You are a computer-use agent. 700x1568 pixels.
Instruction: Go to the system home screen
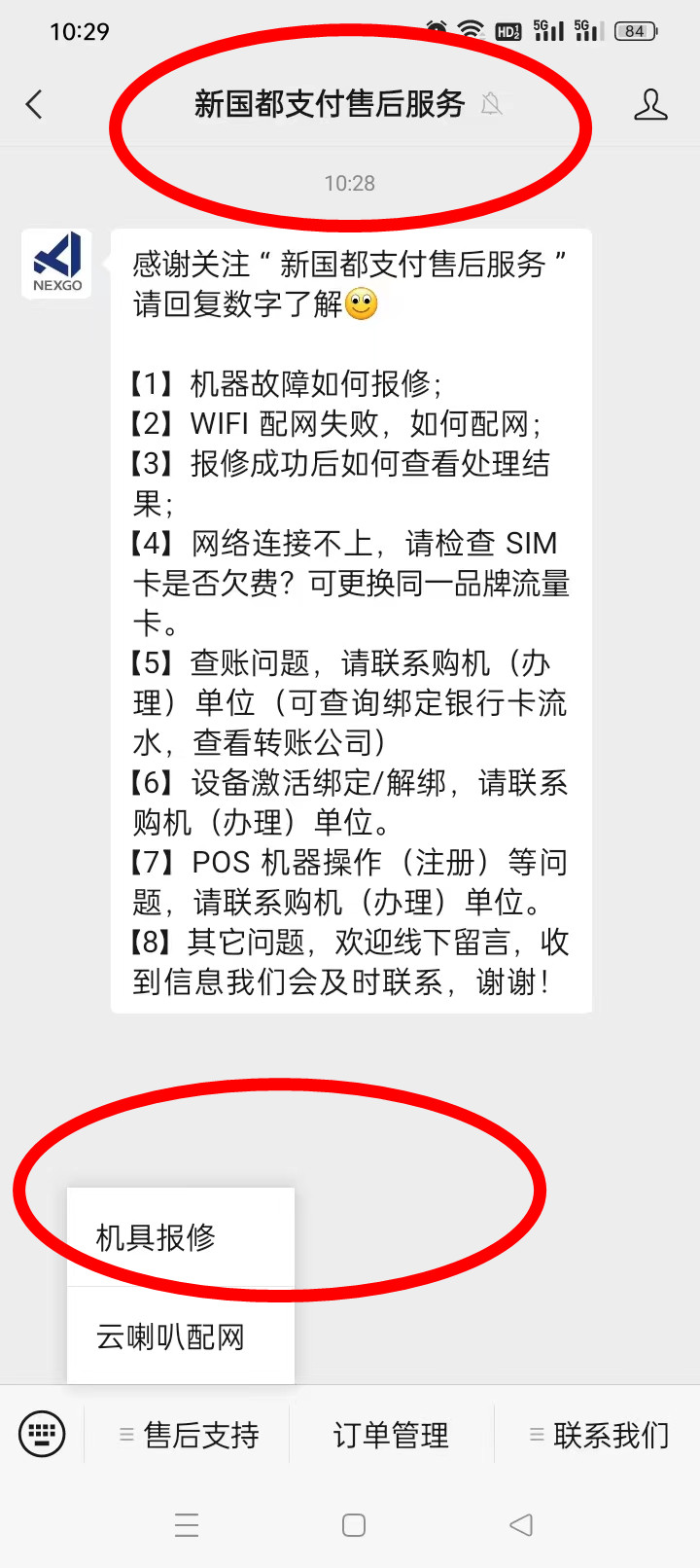point(354,1524)
